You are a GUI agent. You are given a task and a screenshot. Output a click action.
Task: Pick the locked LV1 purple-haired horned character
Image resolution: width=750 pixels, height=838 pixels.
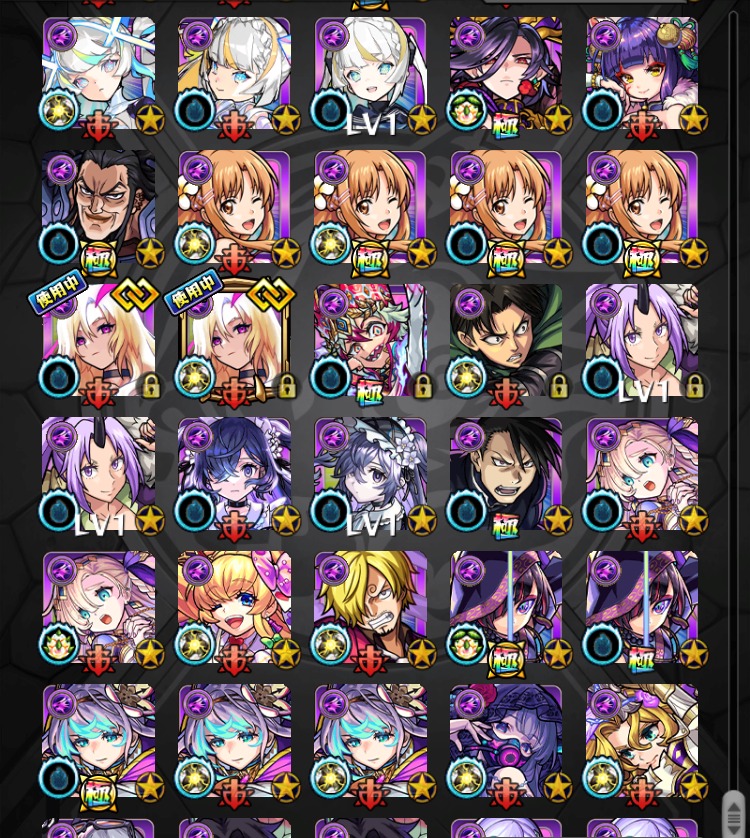pos(641,342)
